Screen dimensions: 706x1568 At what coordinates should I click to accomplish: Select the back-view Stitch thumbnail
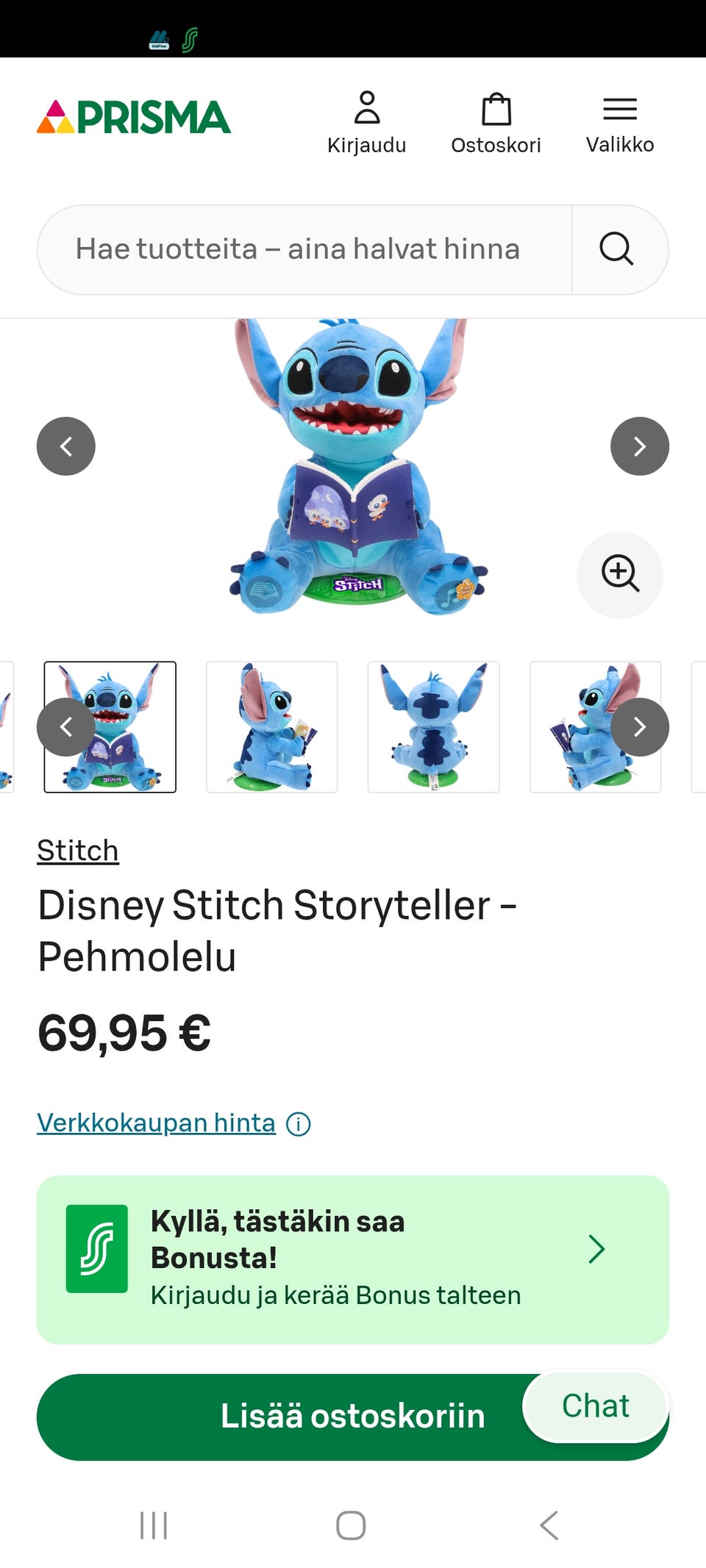[434, 727]
